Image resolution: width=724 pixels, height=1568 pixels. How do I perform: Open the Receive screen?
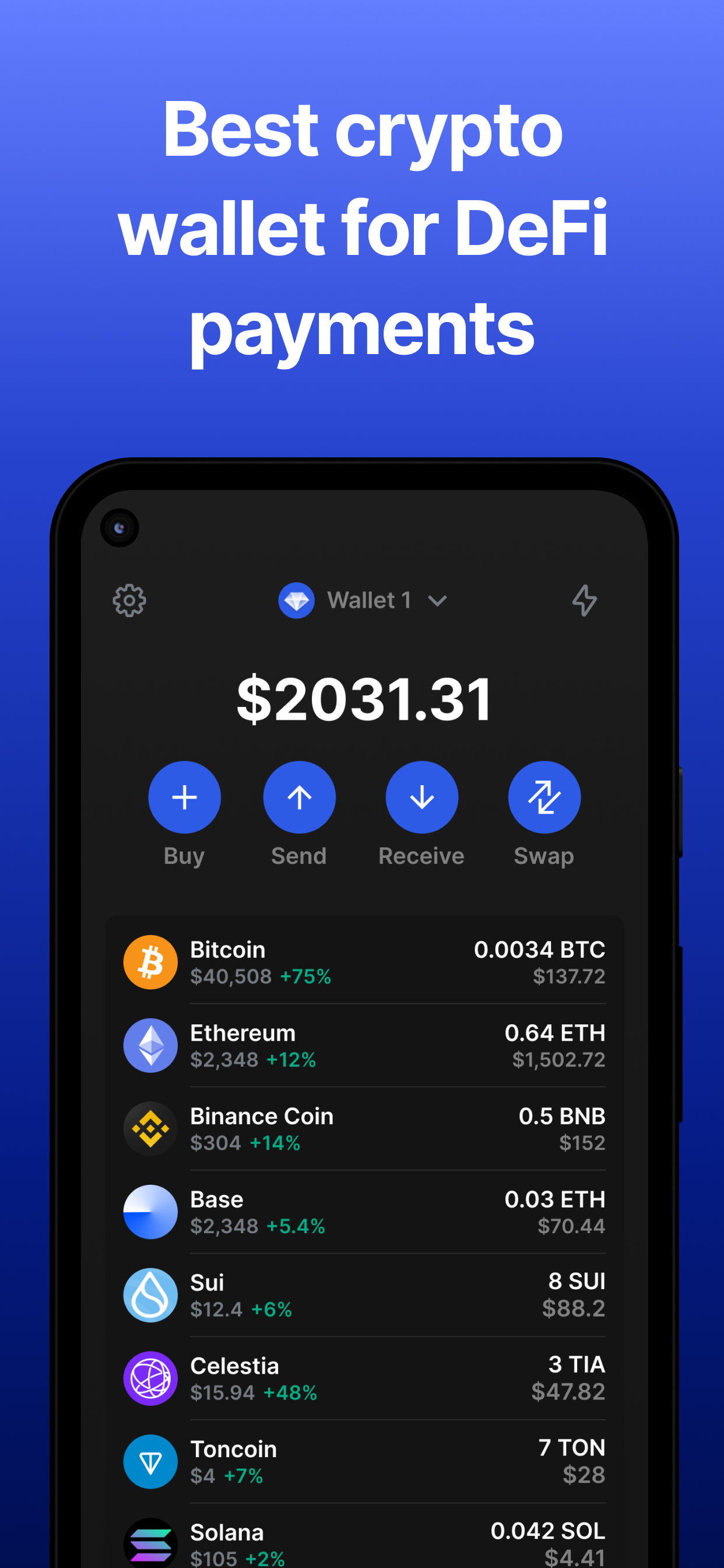[421, 797]
